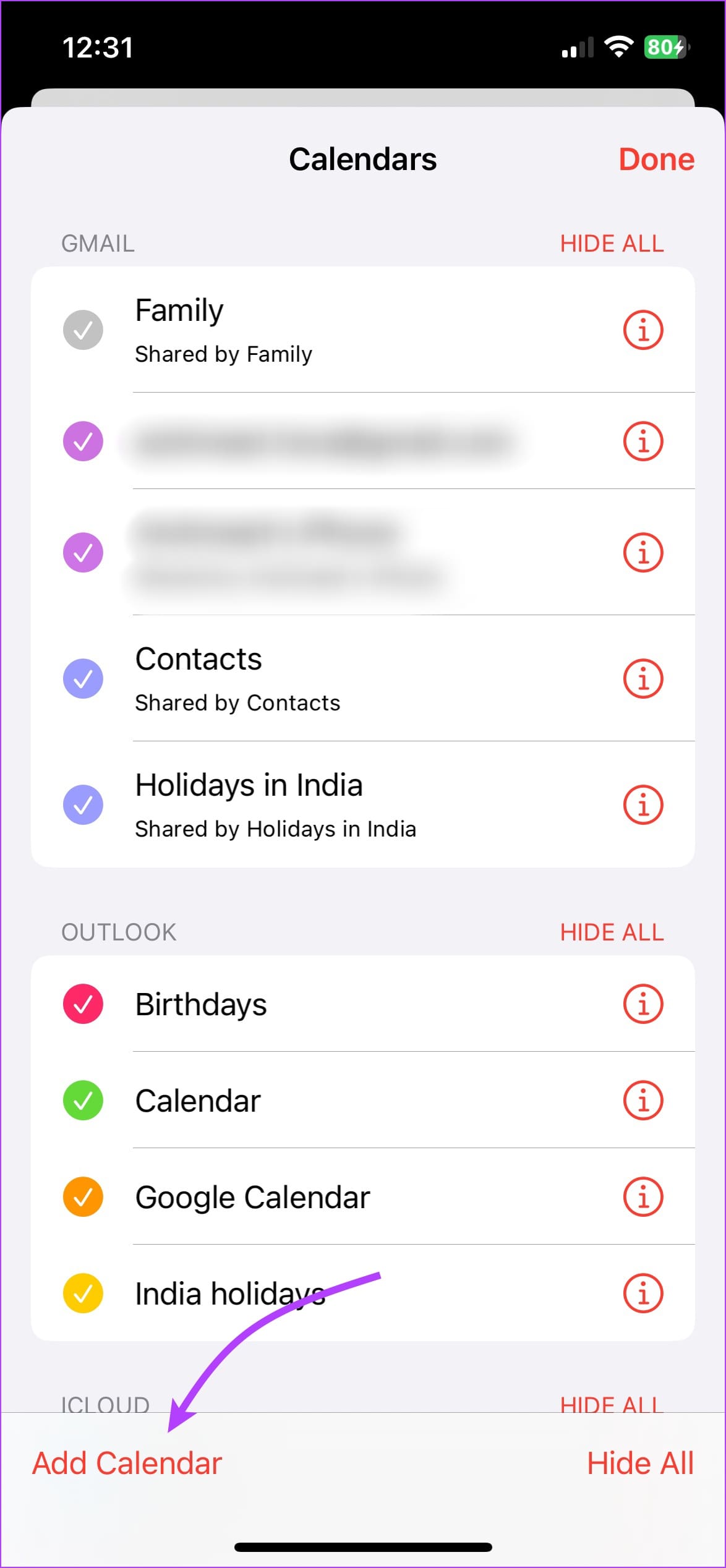Image resolution: width=726 pixels, height=1568 pixels.
Task: View Google Calendar info details
Action: coord(643,1196)
